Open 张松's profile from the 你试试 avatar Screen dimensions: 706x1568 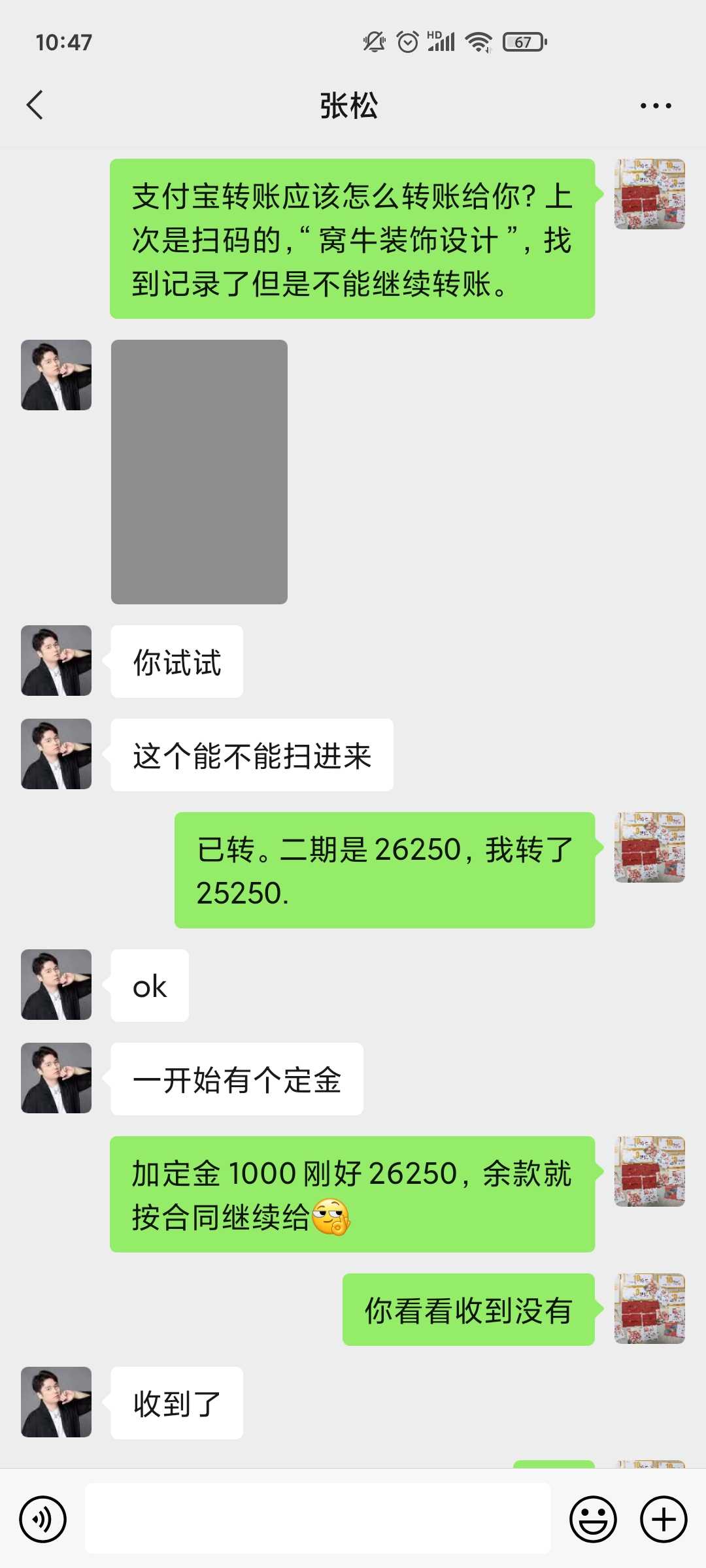click(x=56, y=661)
